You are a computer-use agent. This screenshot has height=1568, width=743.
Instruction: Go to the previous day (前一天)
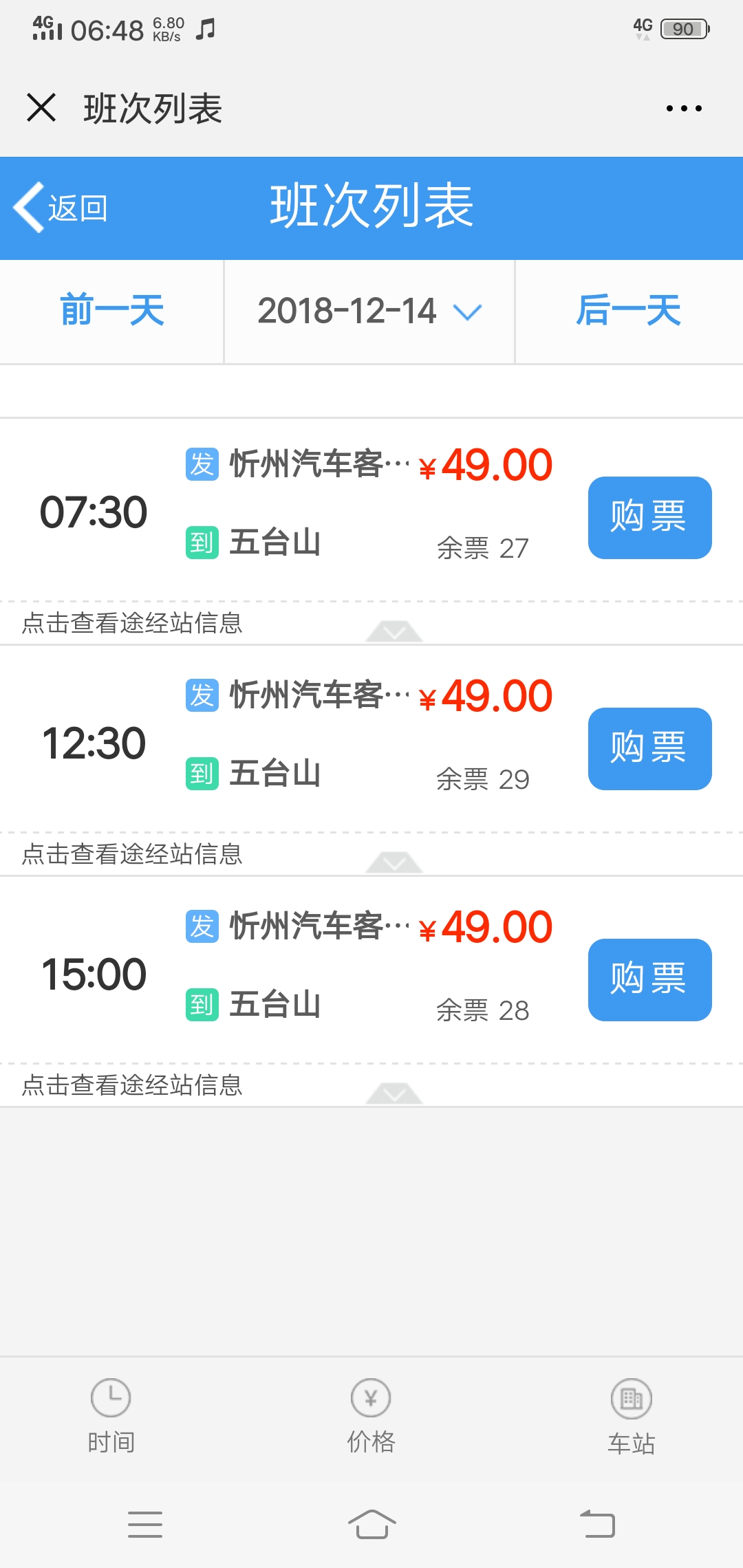112,311
